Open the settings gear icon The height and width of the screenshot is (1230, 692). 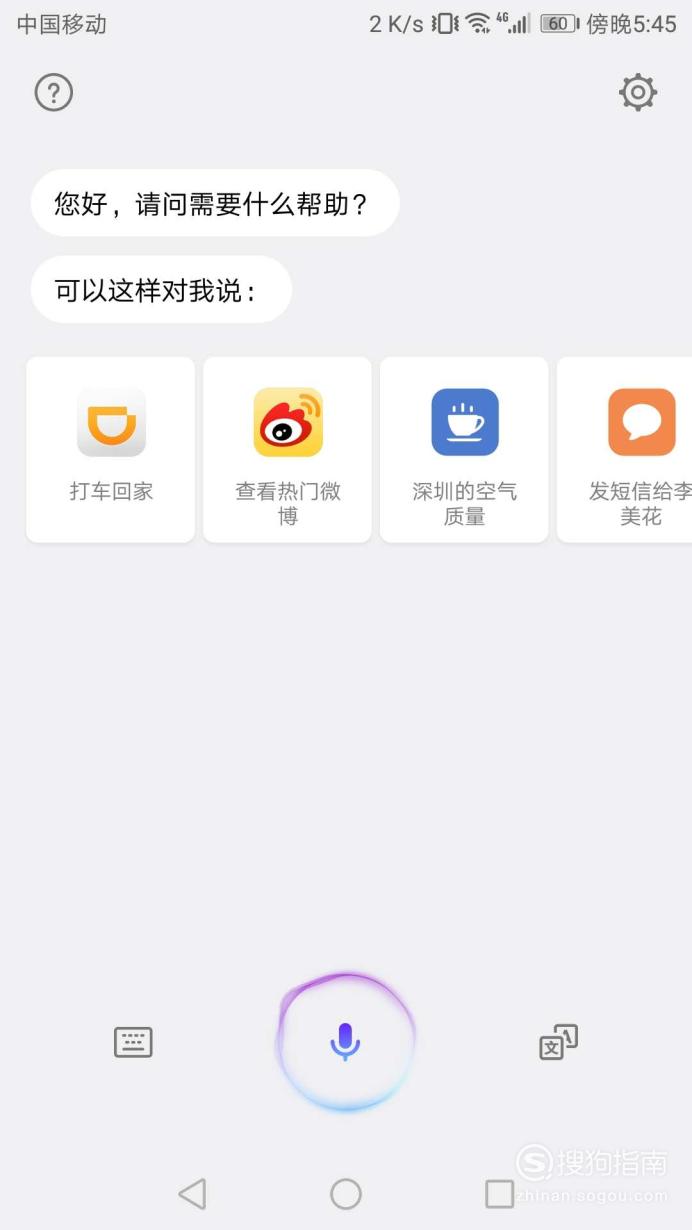point(638,93)
